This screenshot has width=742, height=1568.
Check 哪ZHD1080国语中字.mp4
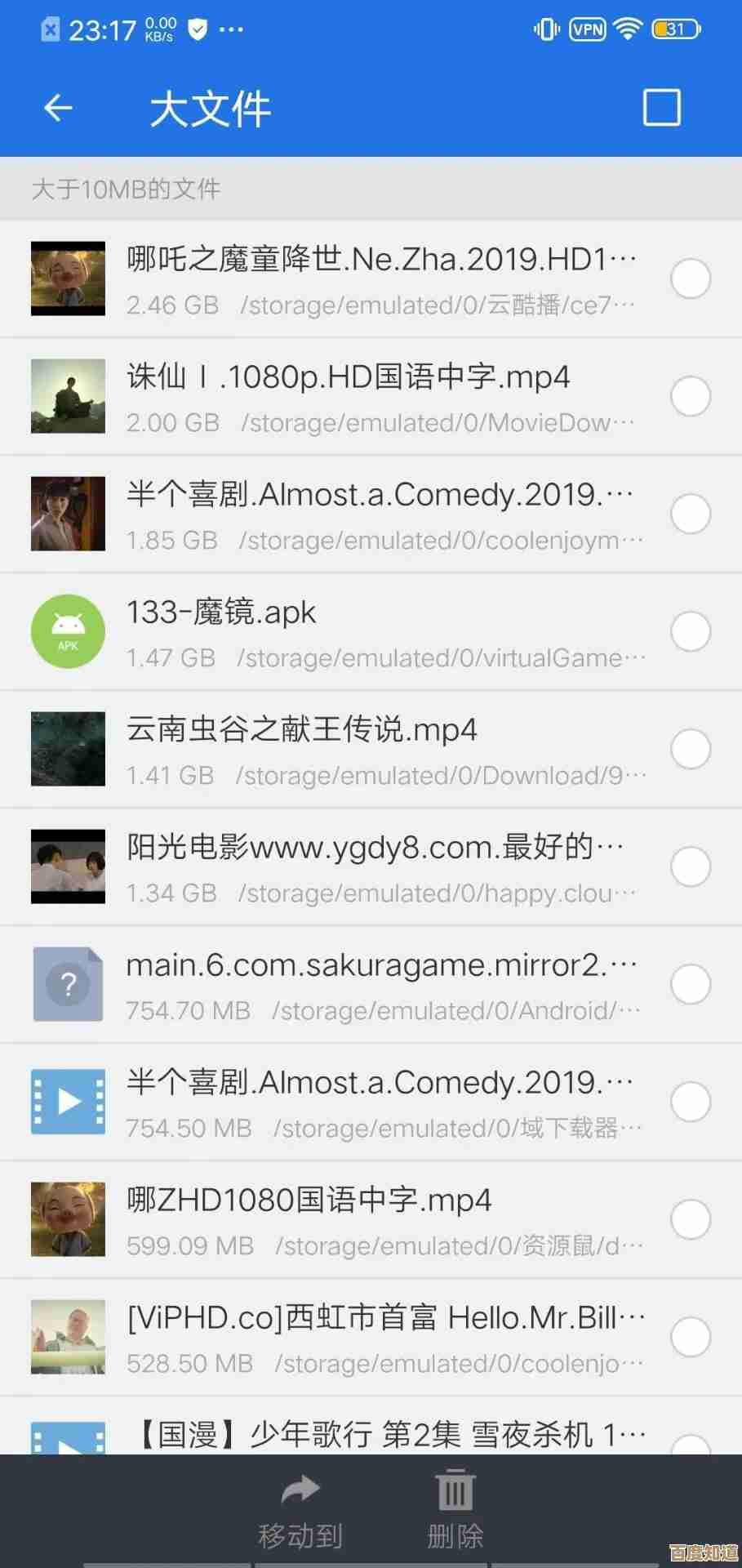pos(691,1219)
